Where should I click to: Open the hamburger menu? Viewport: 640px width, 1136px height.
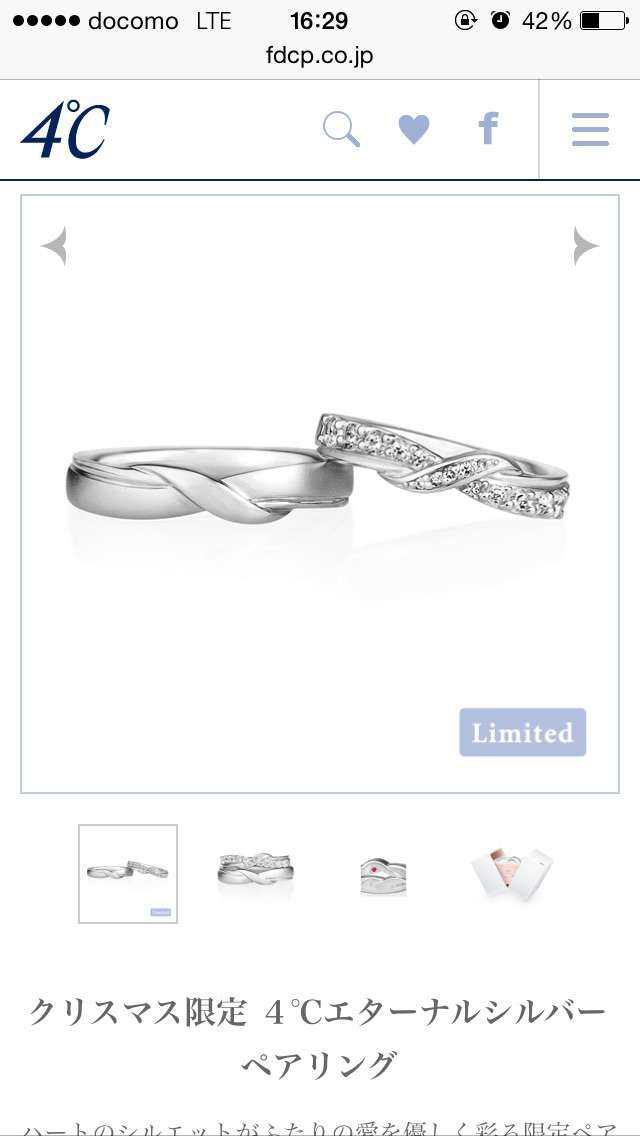[x=590, y=130]
